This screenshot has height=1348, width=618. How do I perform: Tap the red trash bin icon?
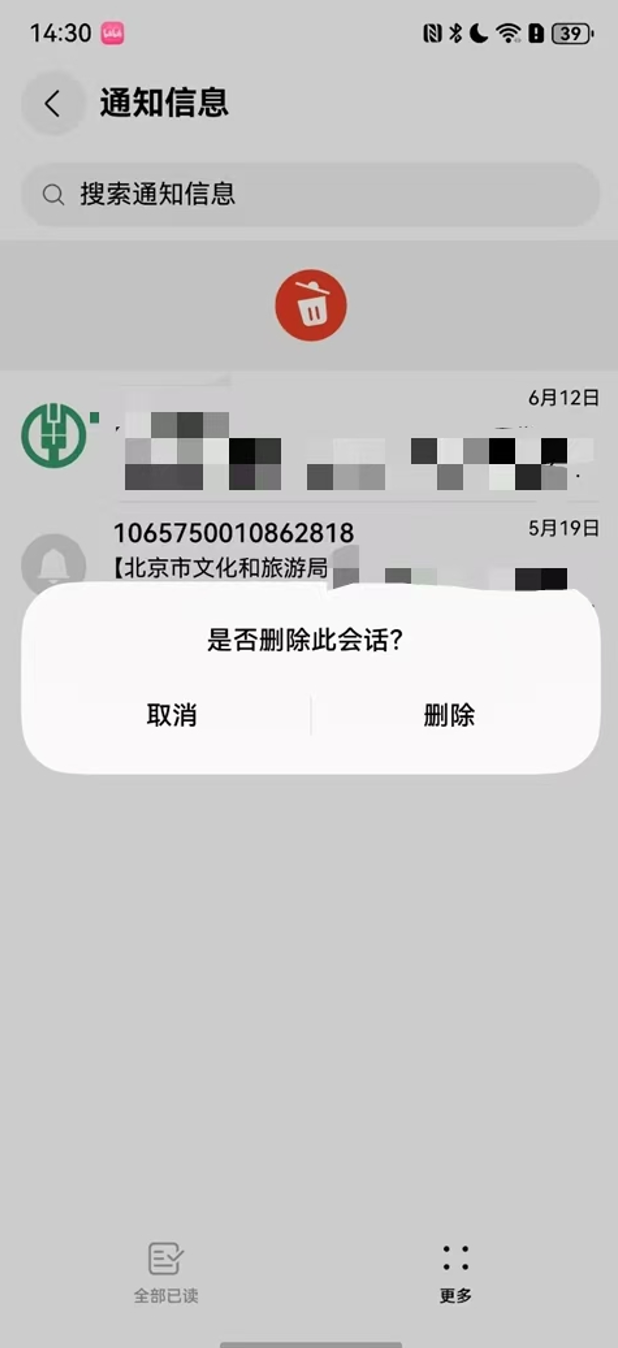pos(311,306)
